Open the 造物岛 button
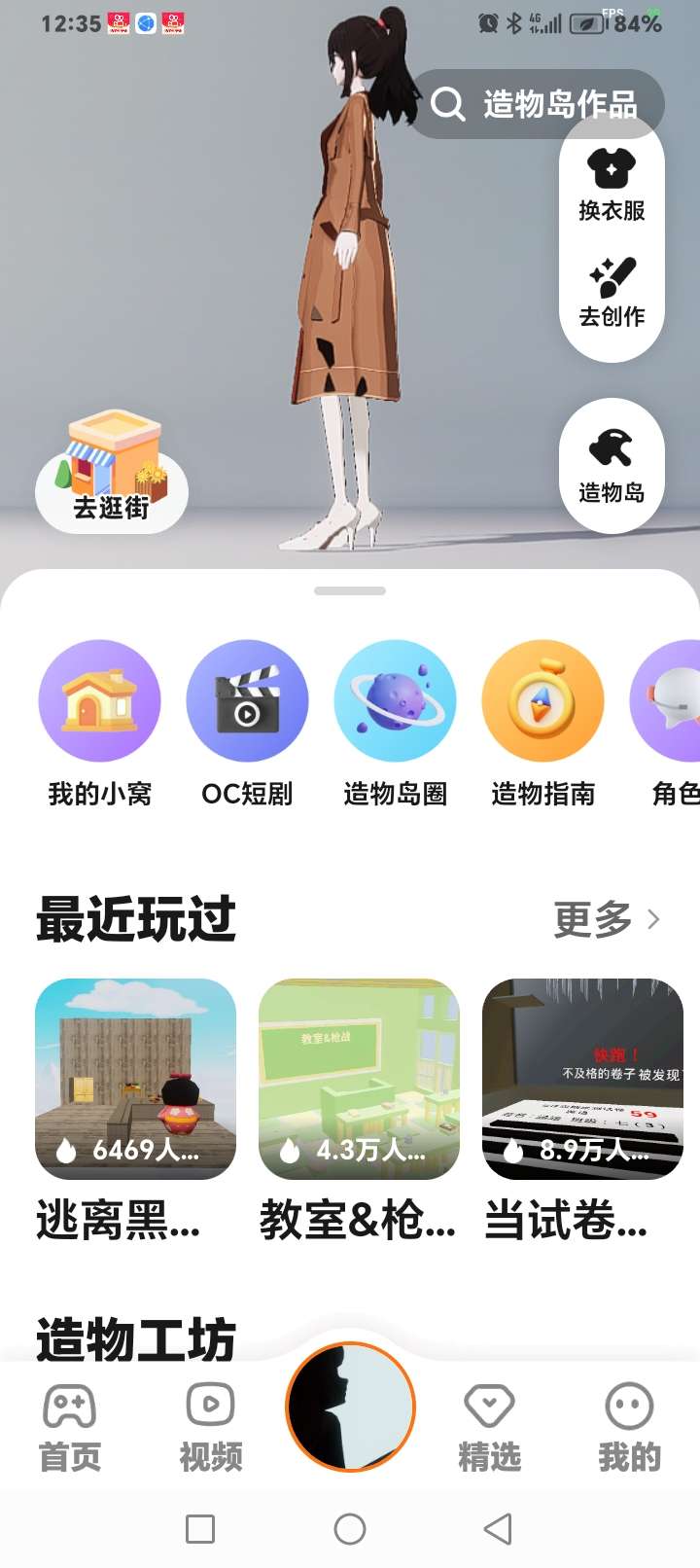This screenshot has height=1568, width=700. pyautogui.click(x=612, y=466)
